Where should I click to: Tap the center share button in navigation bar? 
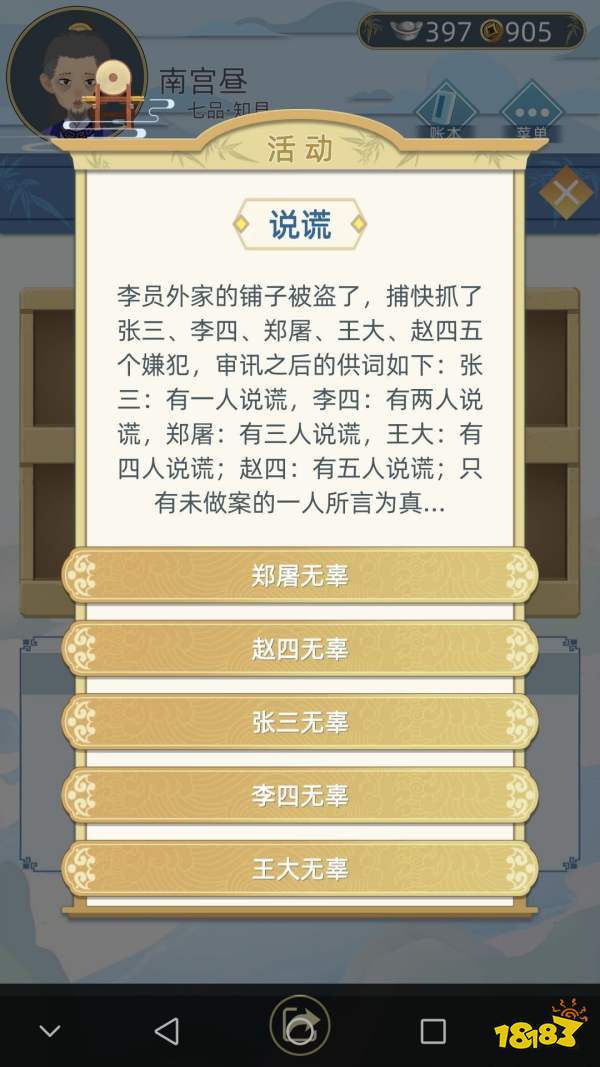[x=300, y=1028]
